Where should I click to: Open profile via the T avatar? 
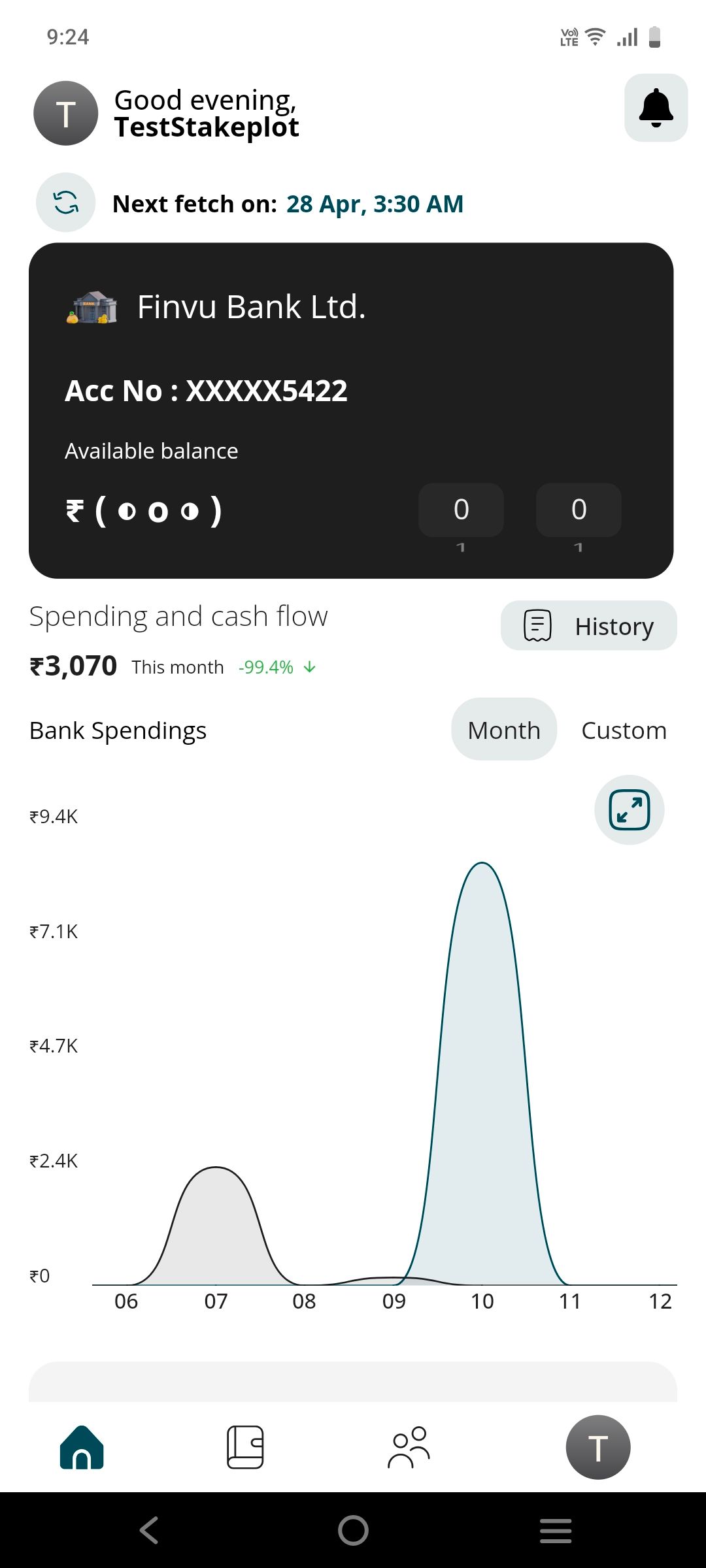click(x=598, y=1447)
